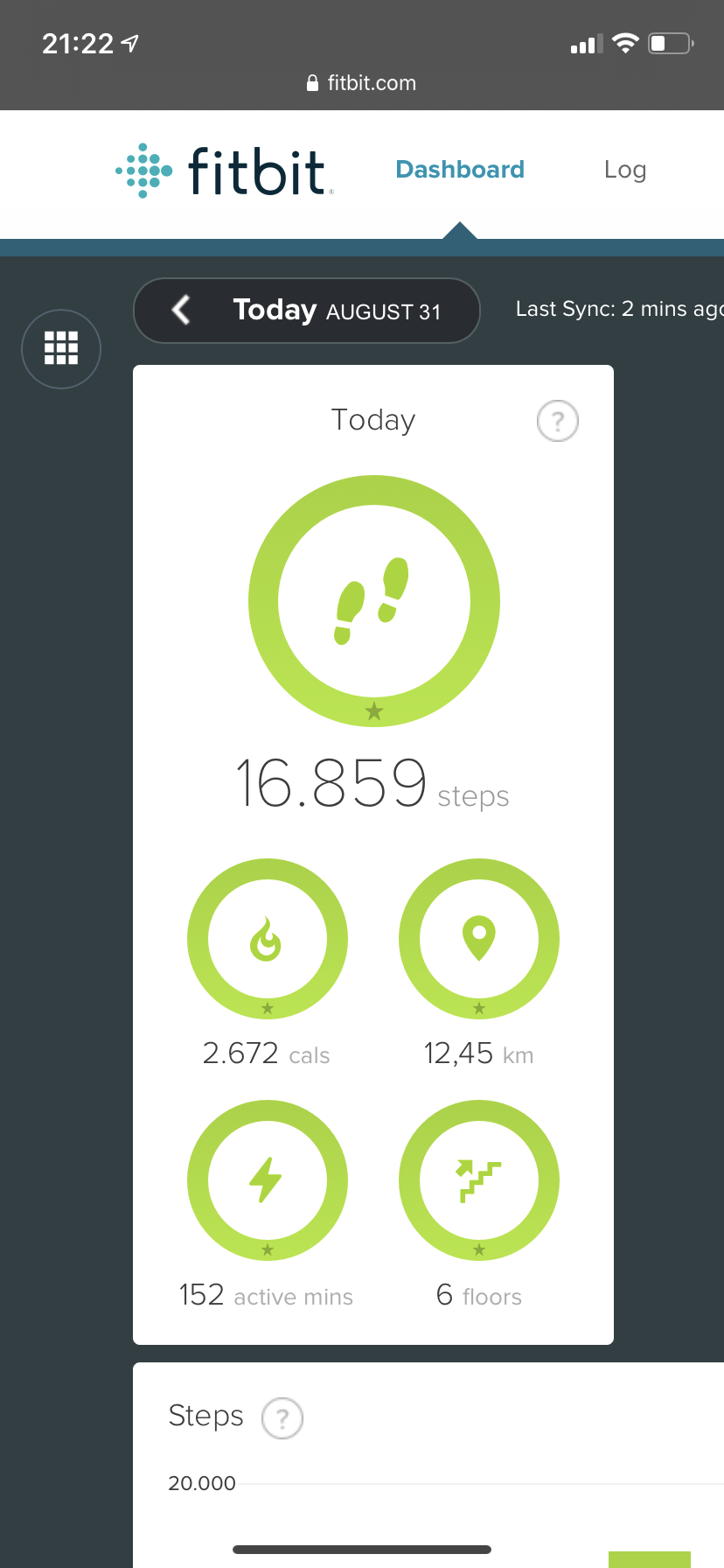Open the steps progress circle
Image resolution: width=724 pixels, height=1568 pixels.
click(374, 601)
